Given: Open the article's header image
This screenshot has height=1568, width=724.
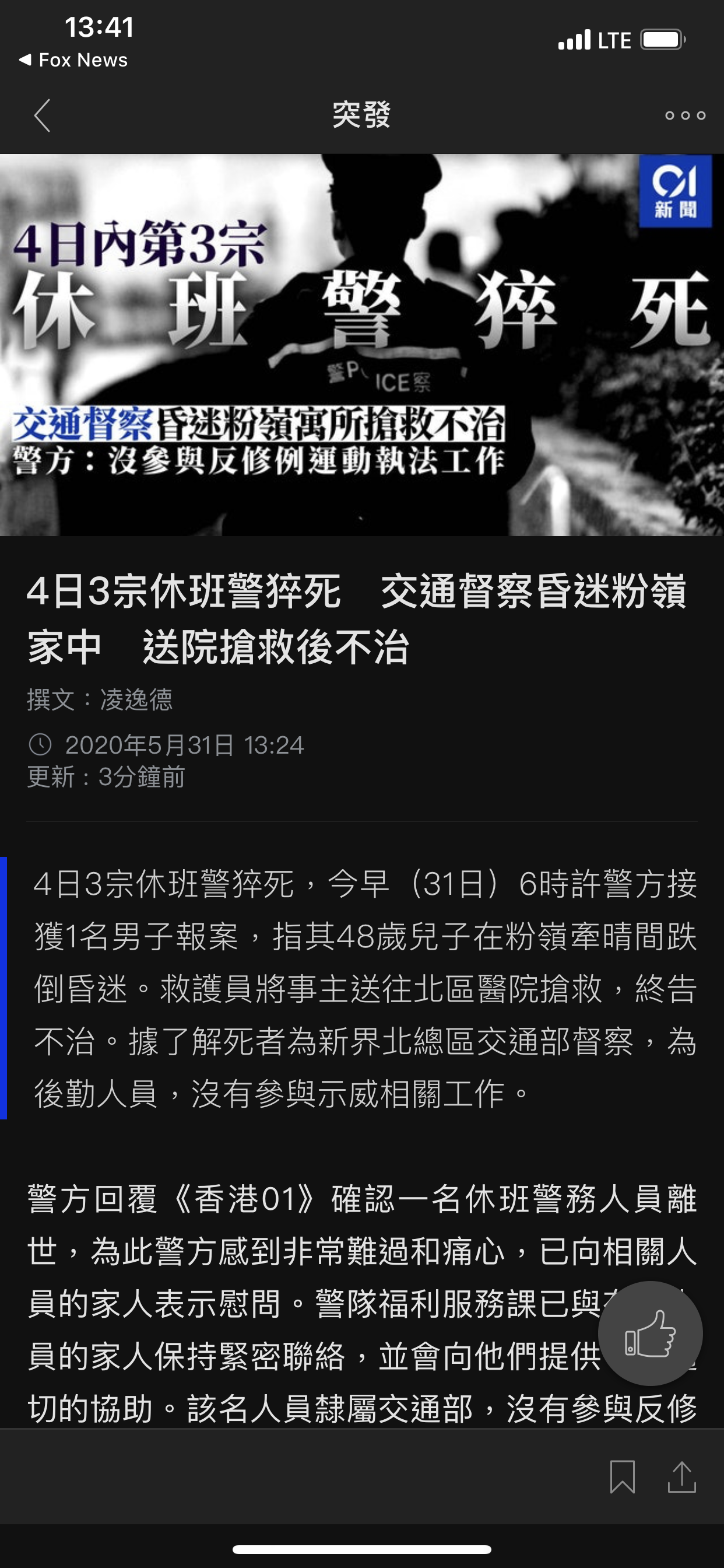Looking at the screenshot, I should 361,345.
